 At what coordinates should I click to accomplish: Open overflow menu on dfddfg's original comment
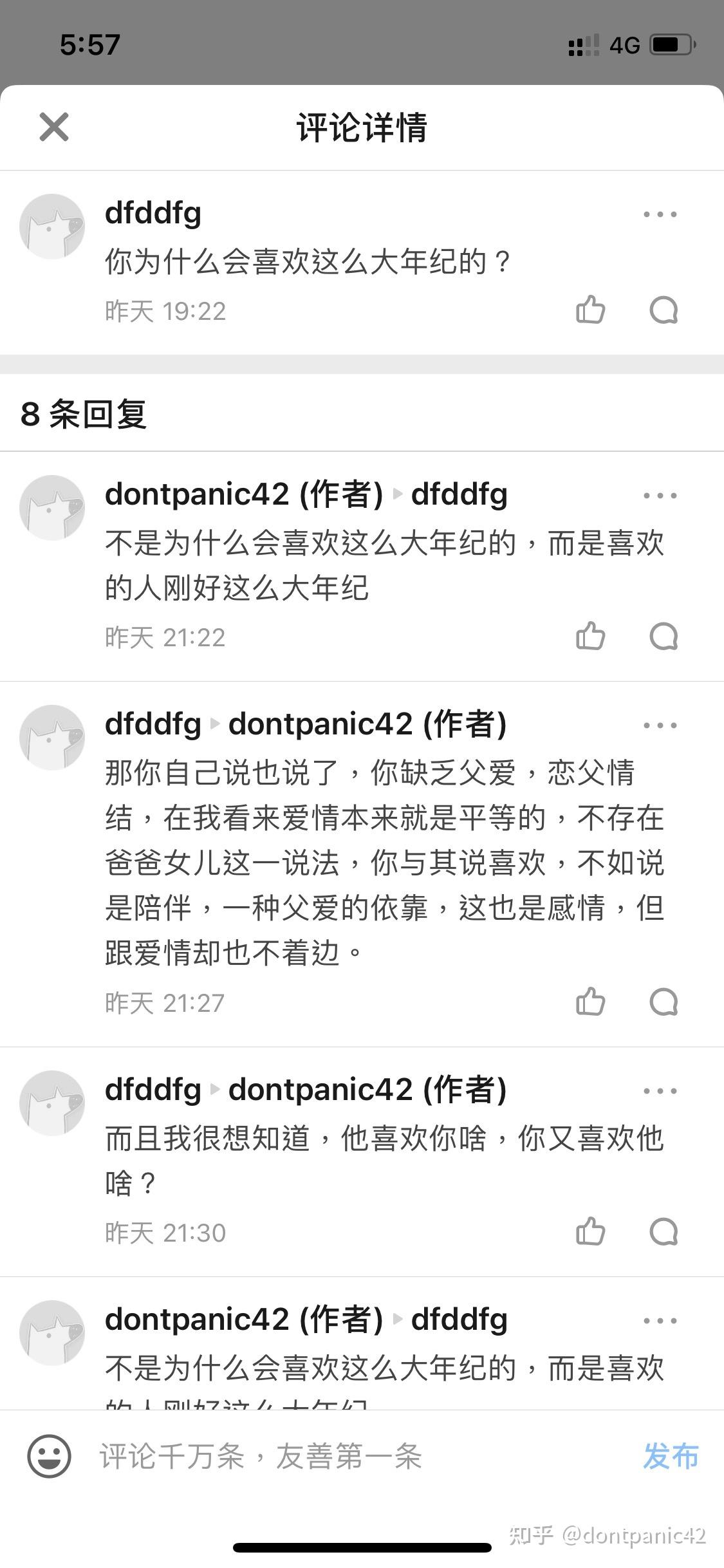(x=660, y=214)
